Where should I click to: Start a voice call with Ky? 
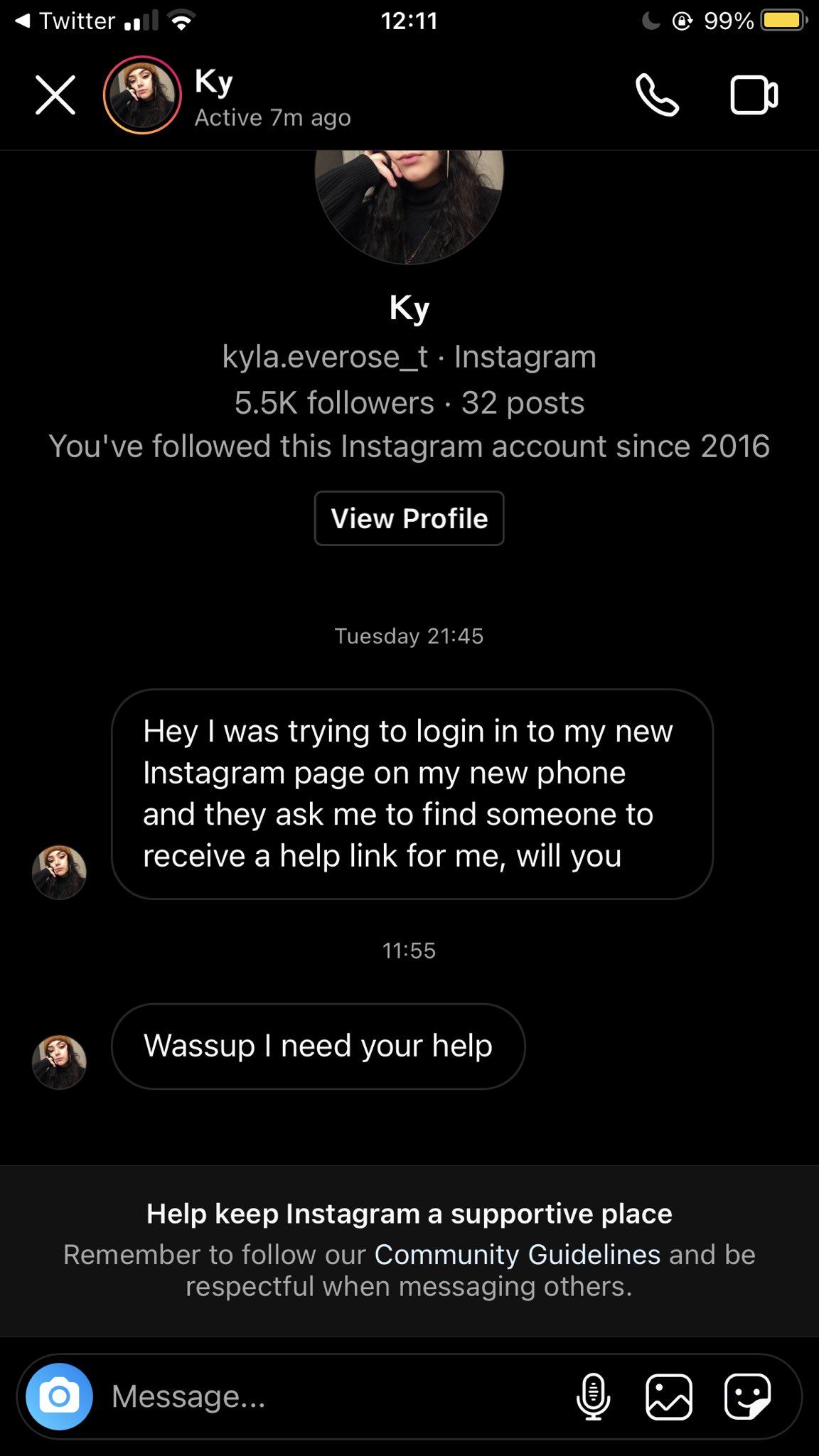point(657,95)
